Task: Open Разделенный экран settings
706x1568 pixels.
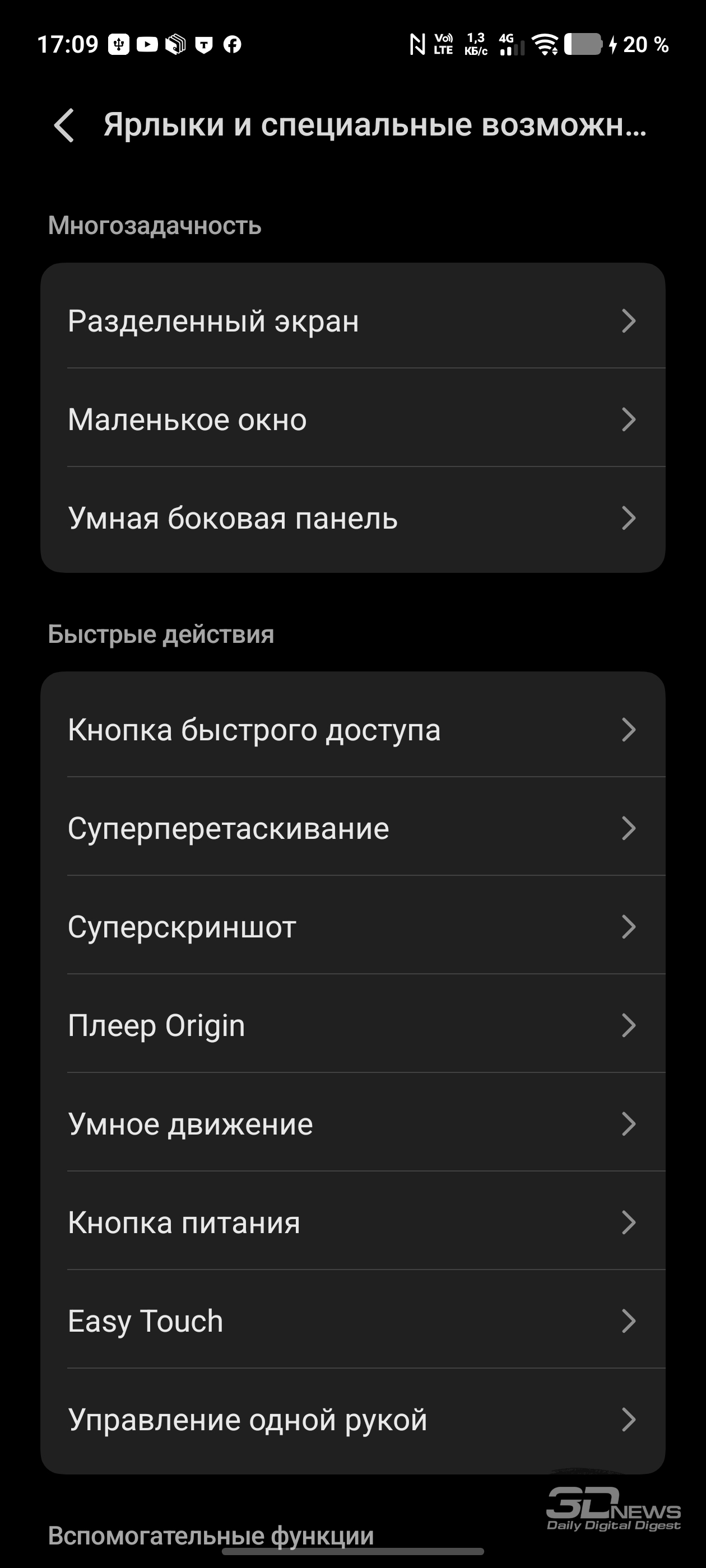Action: (352, 321)
